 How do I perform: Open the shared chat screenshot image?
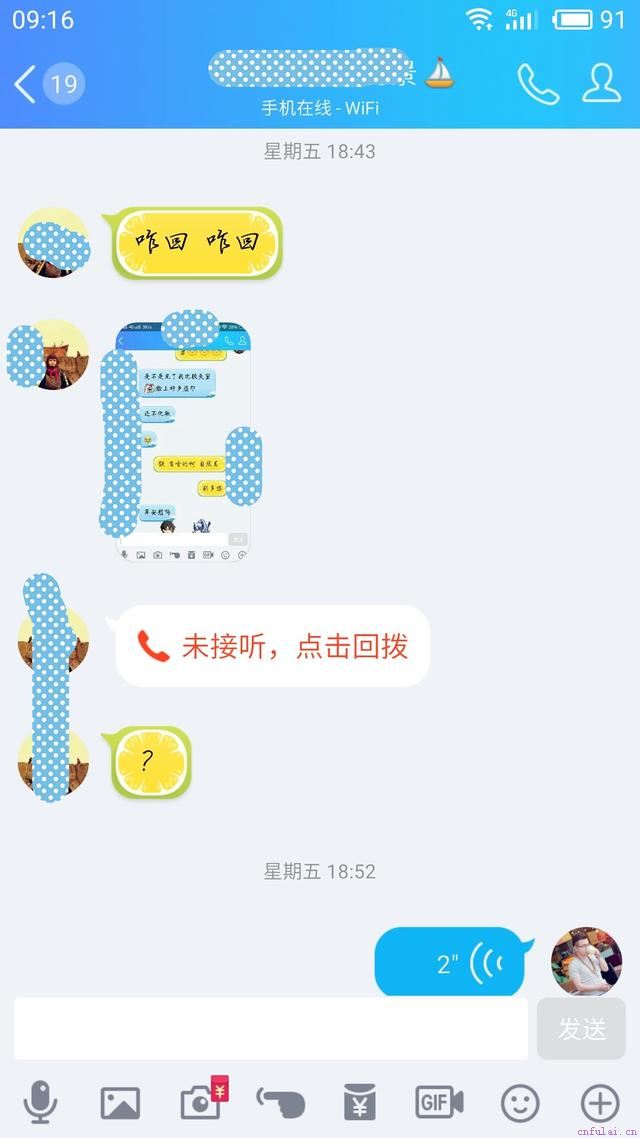point(184,443)
